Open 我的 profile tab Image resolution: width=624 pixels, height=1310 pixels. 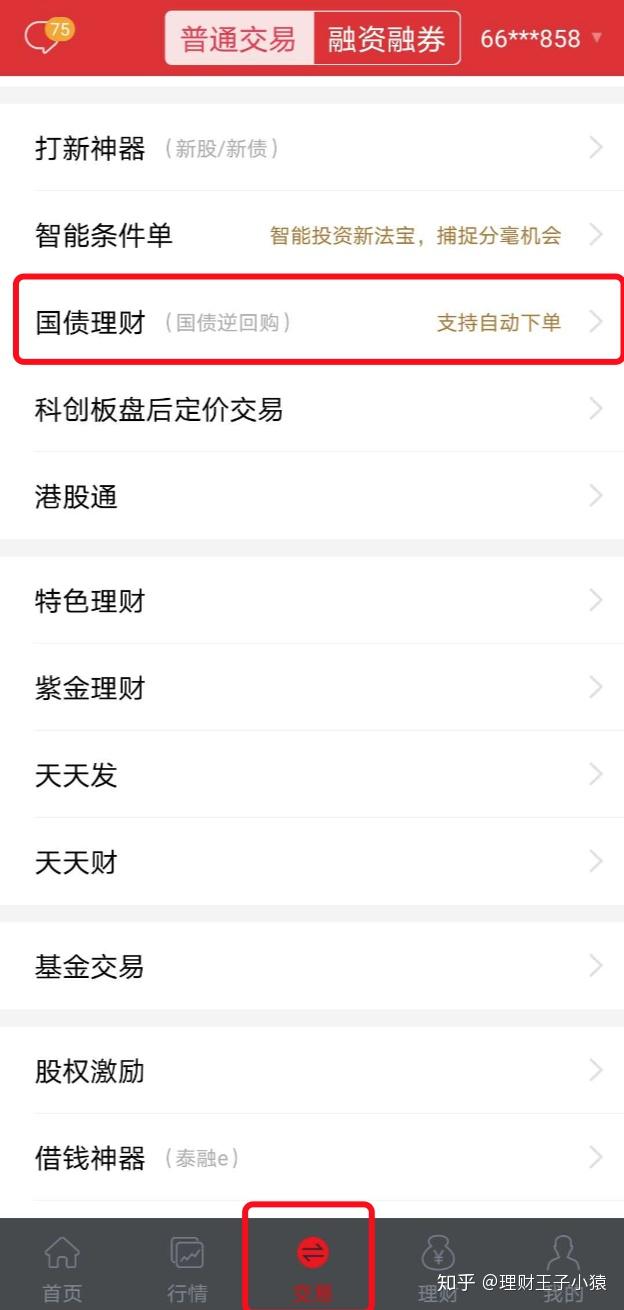[562, 1266]
